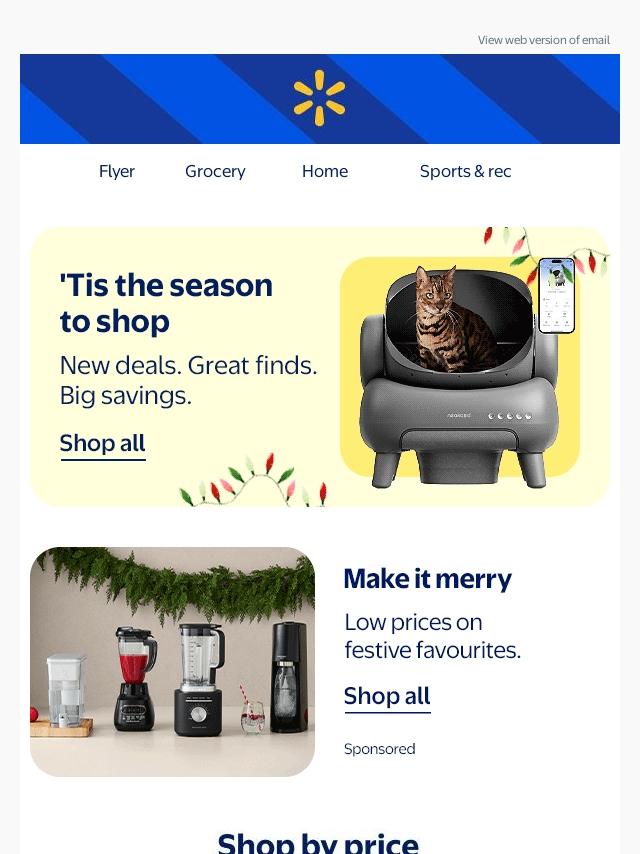Go to the Grocery category
Viewport: 640px width, 854px height.
(215, 171)
